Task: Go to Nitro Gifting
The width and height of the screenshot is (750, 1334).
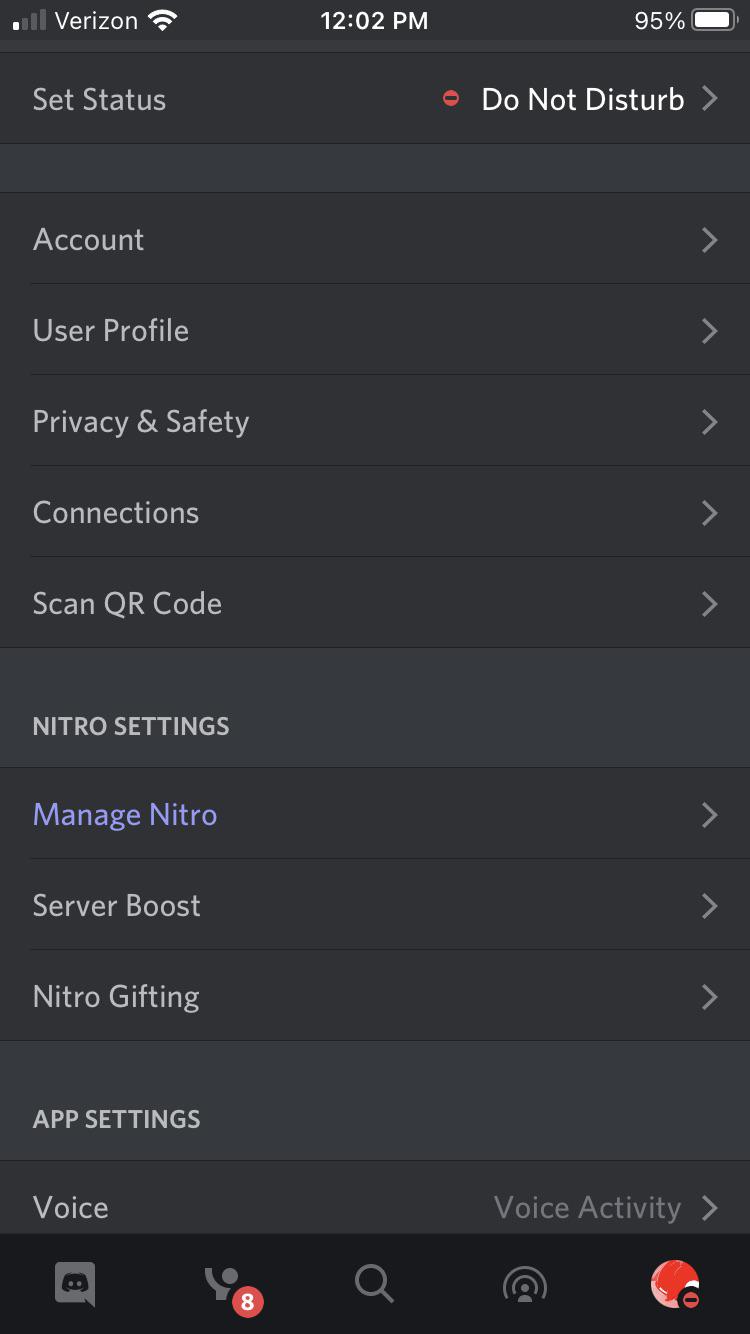Action: pos(375,997)
